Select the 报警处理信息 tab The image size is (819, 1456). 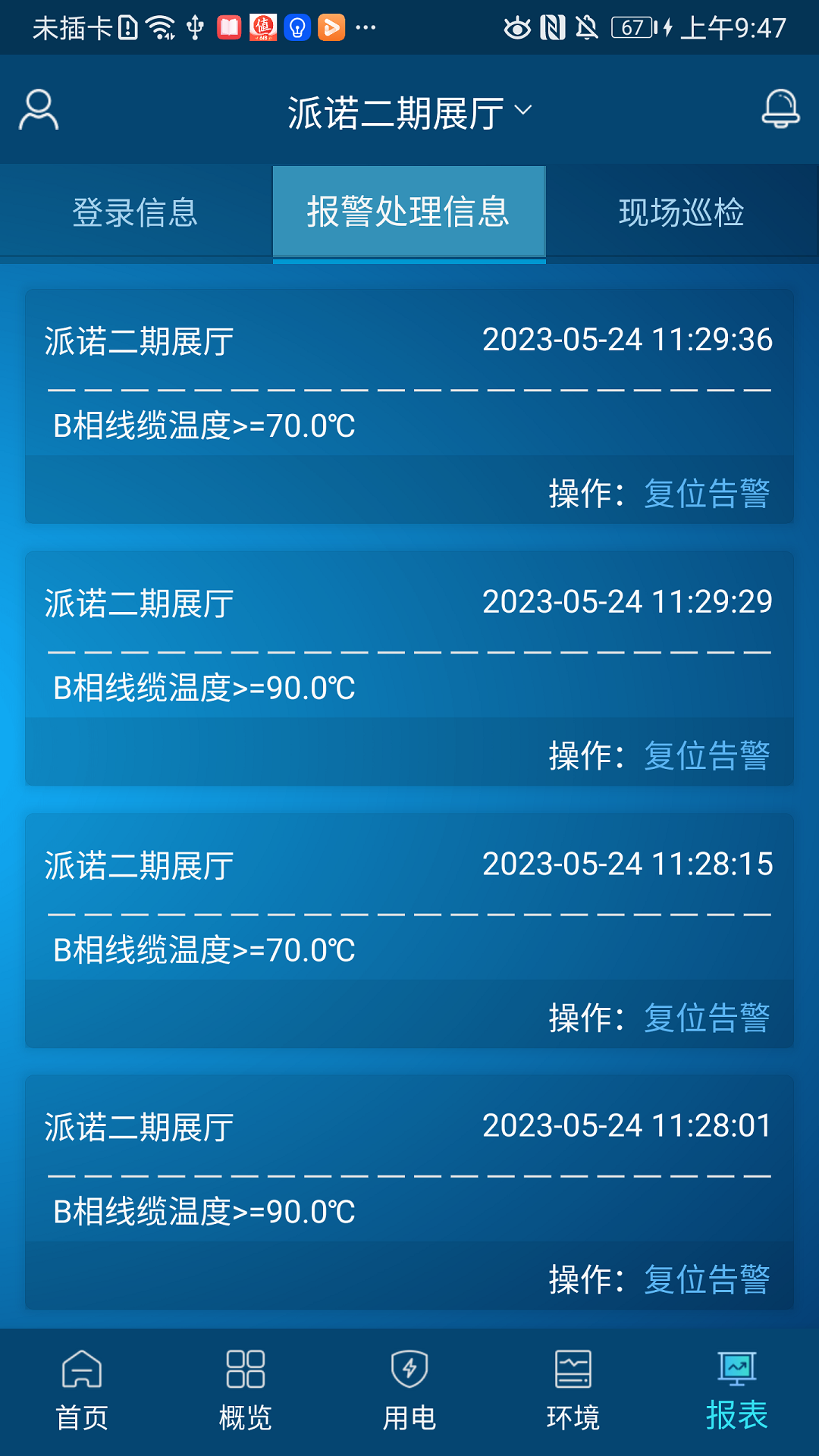point(409,213)
